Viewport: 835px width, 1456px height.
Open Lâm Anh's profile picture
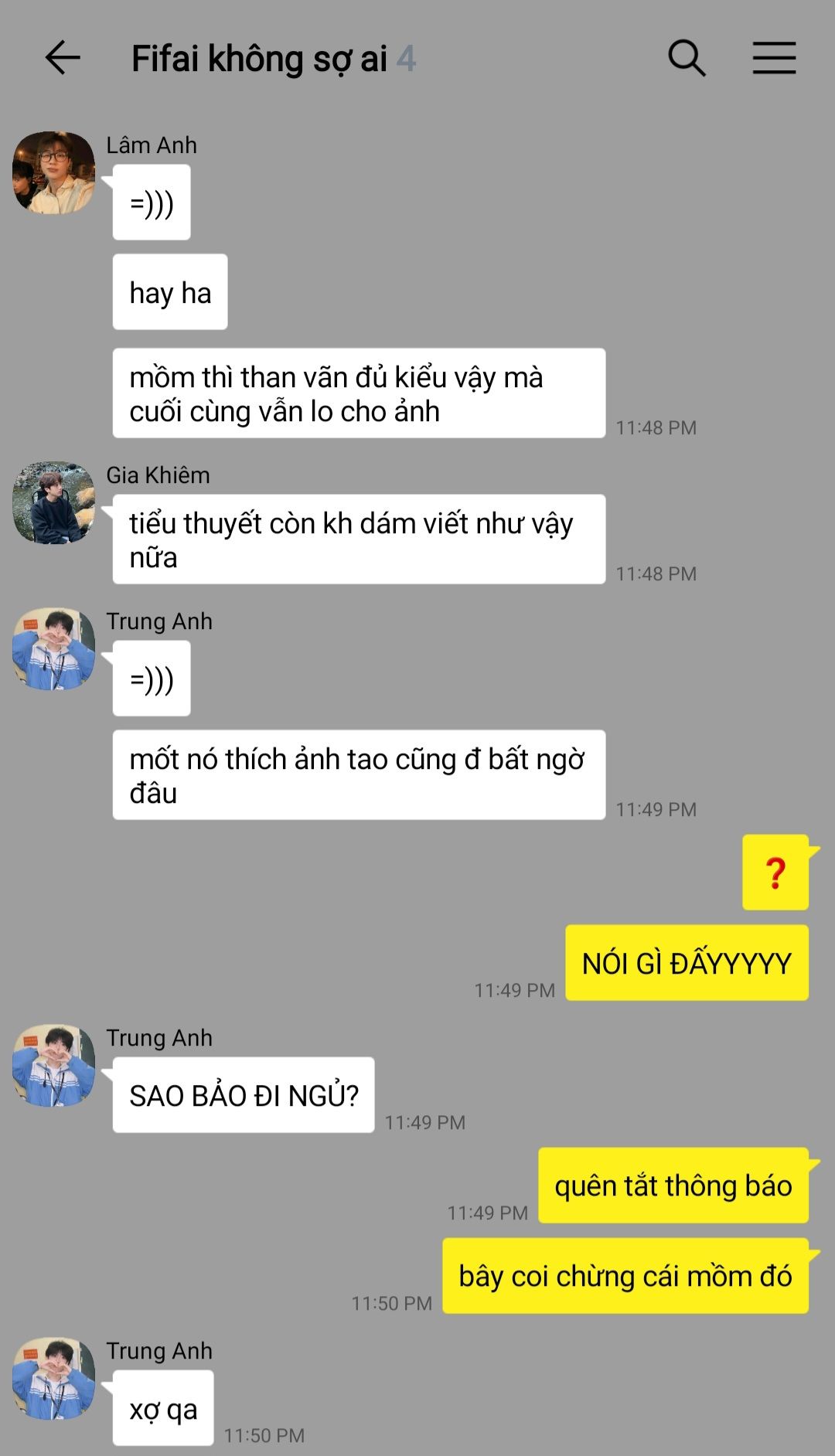[x=53, y=172]
